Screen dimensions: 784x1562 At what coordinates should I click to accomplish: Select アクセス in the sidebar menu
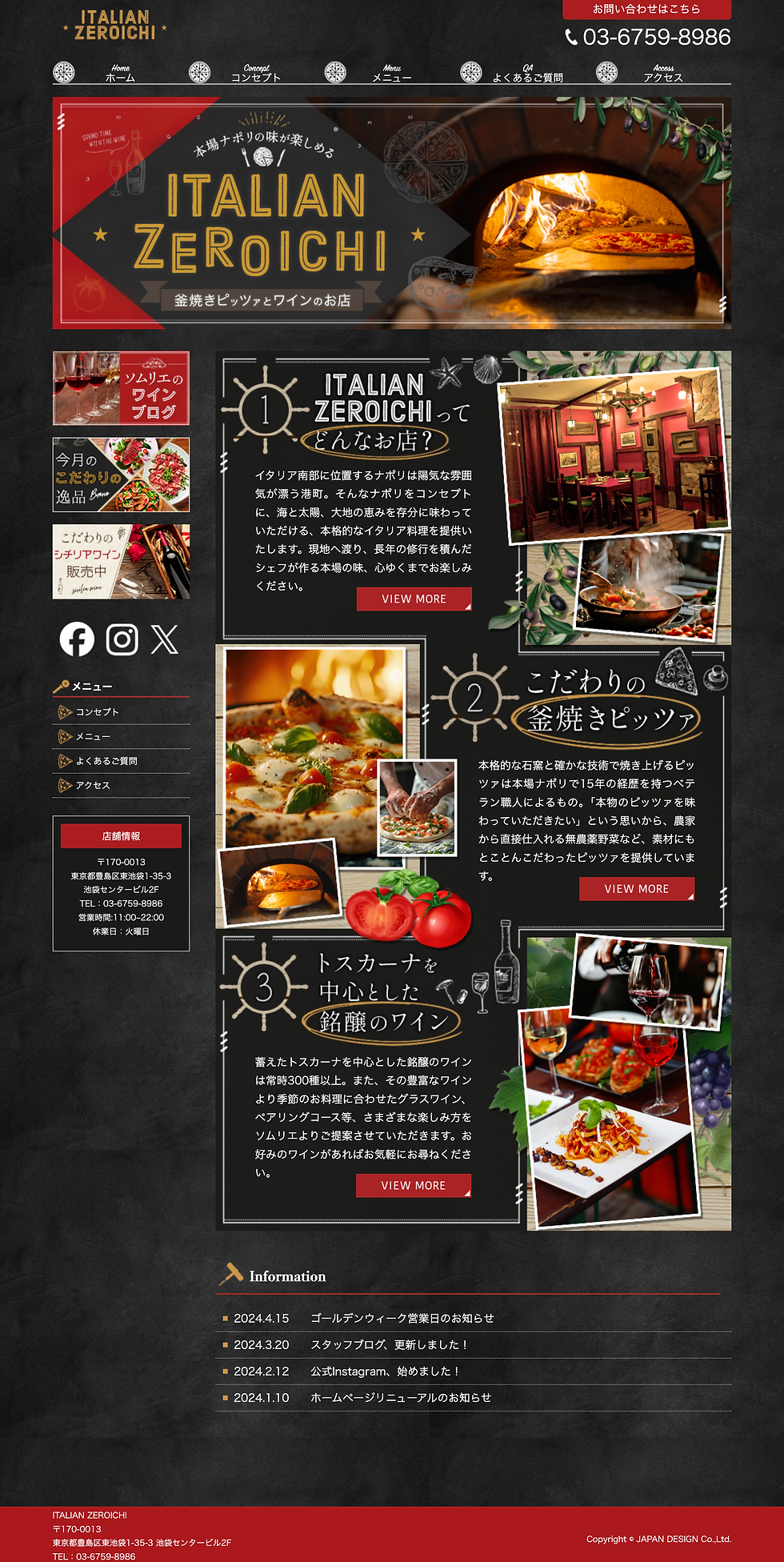tap(93, 786)
